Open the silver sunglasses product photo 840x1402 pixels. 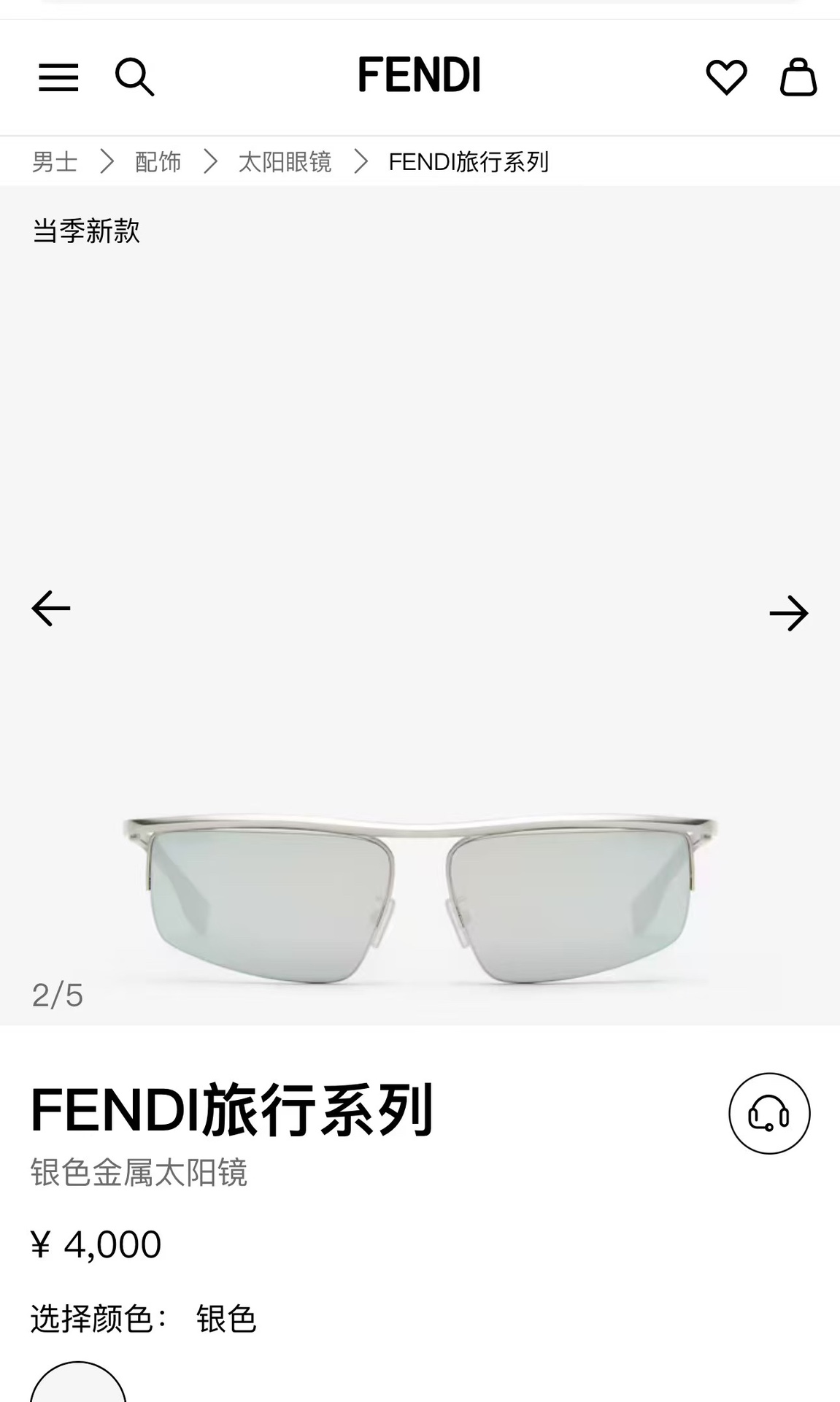click(x=420, y=898)
